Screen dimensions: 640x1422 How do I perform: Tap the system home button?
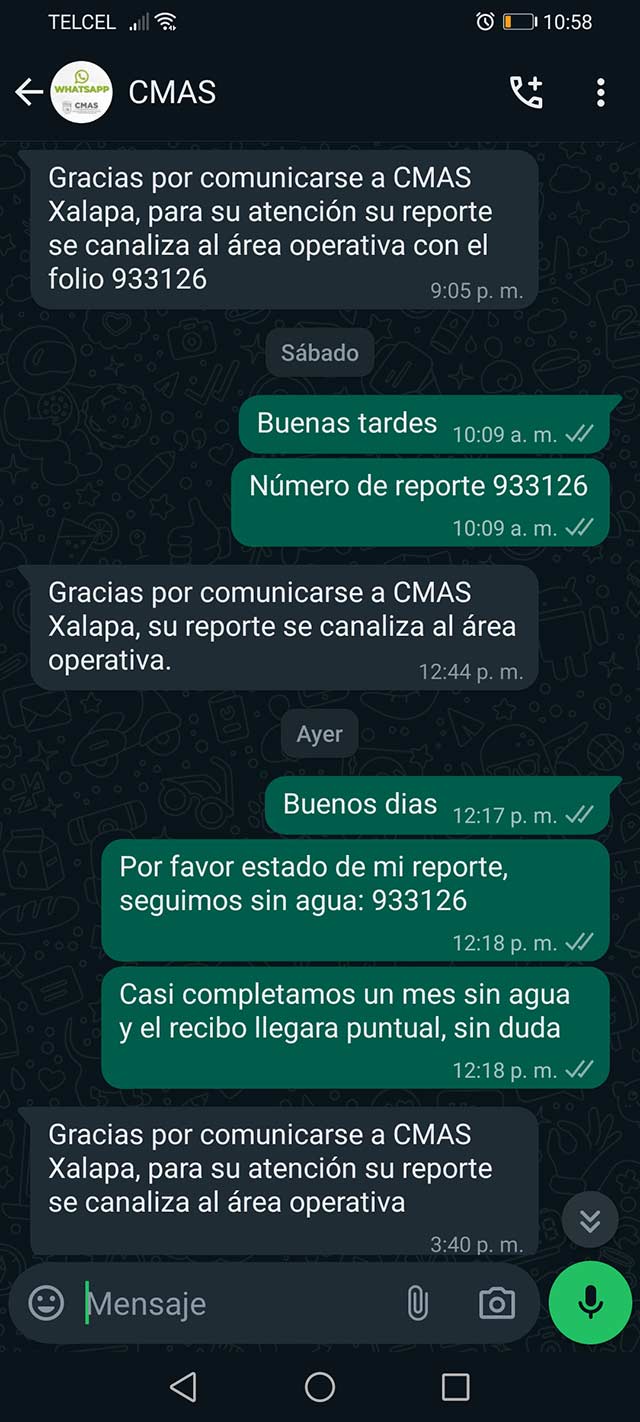[320, 1386]
